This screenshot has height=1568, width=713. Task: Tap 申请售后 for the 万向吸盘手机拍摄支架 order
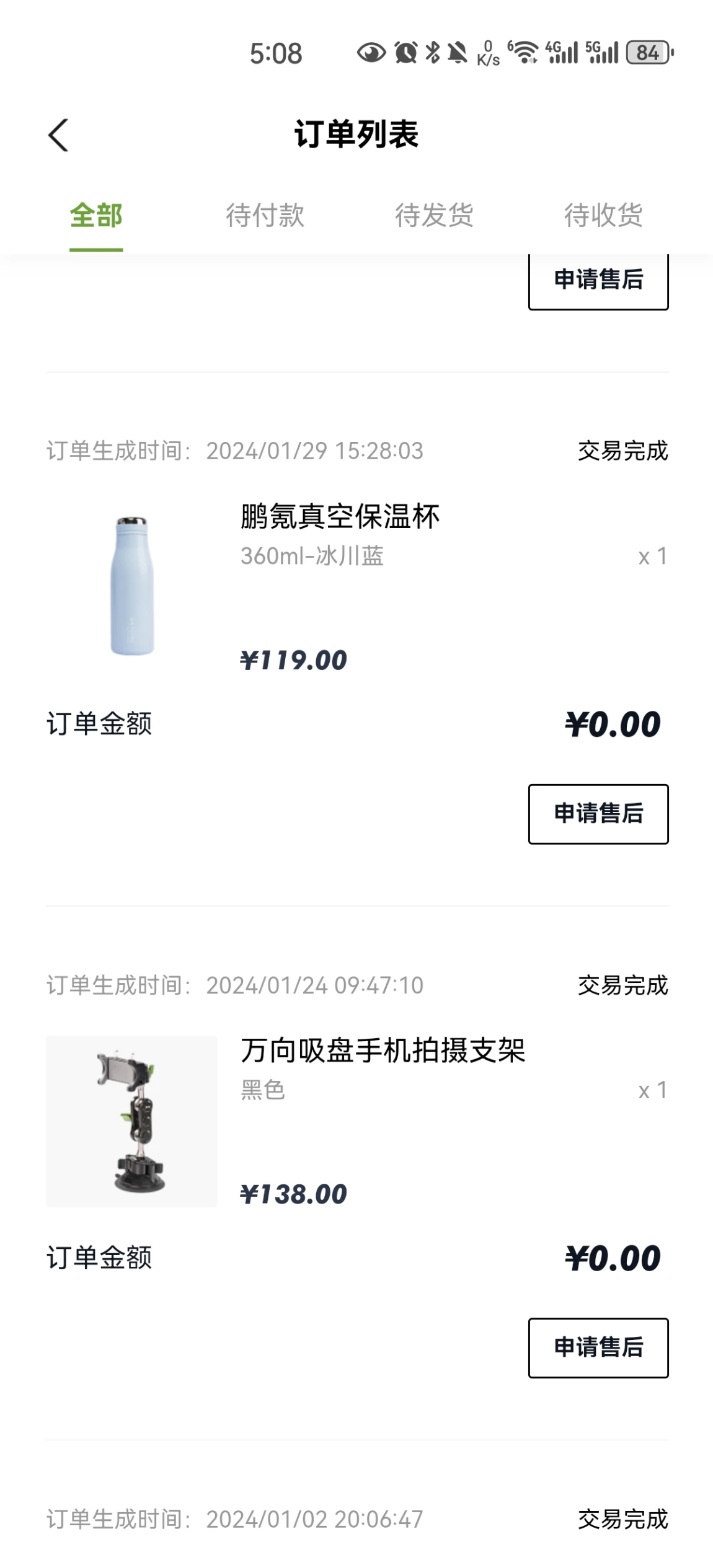point(598,1347)
